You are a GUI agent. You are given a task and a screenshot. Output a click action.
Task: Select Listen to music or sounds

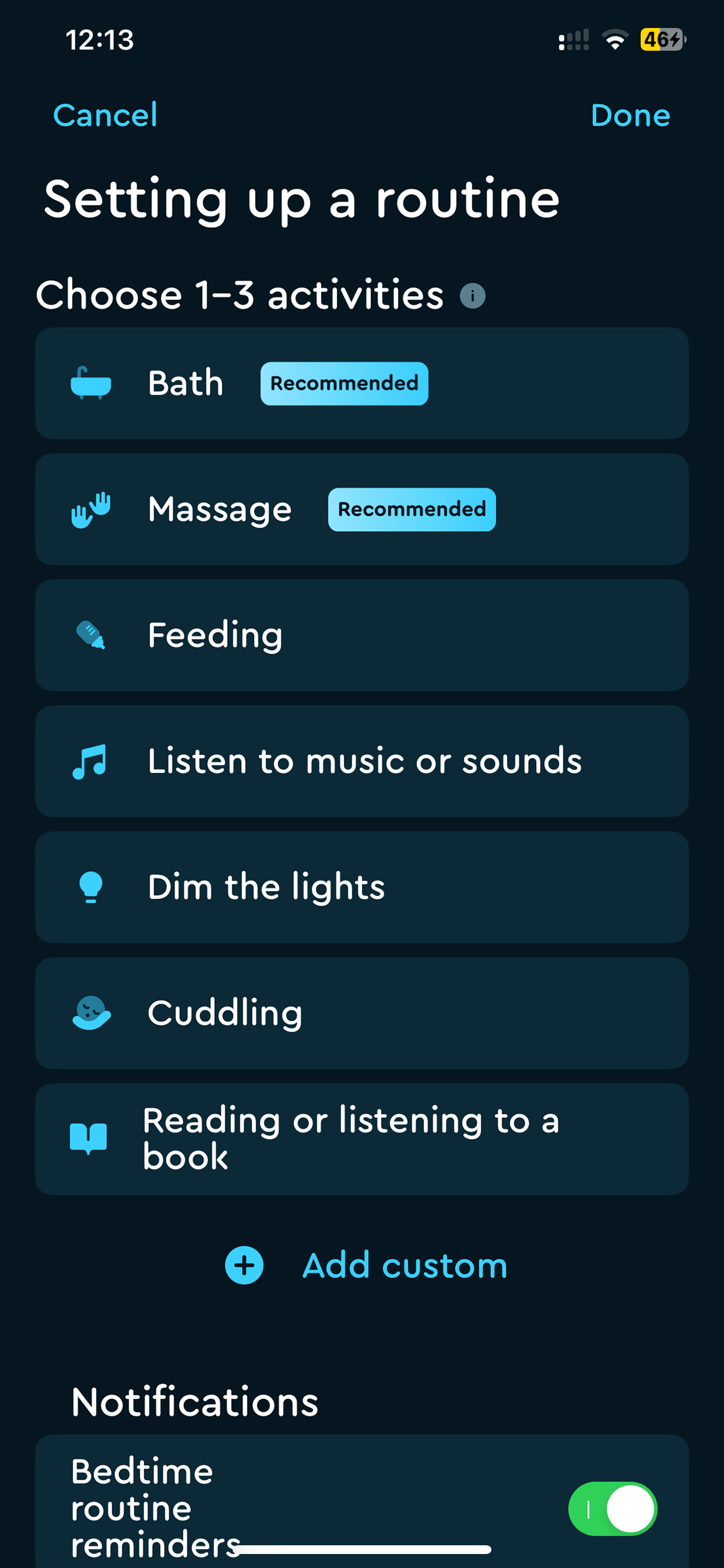coord(361,761)
